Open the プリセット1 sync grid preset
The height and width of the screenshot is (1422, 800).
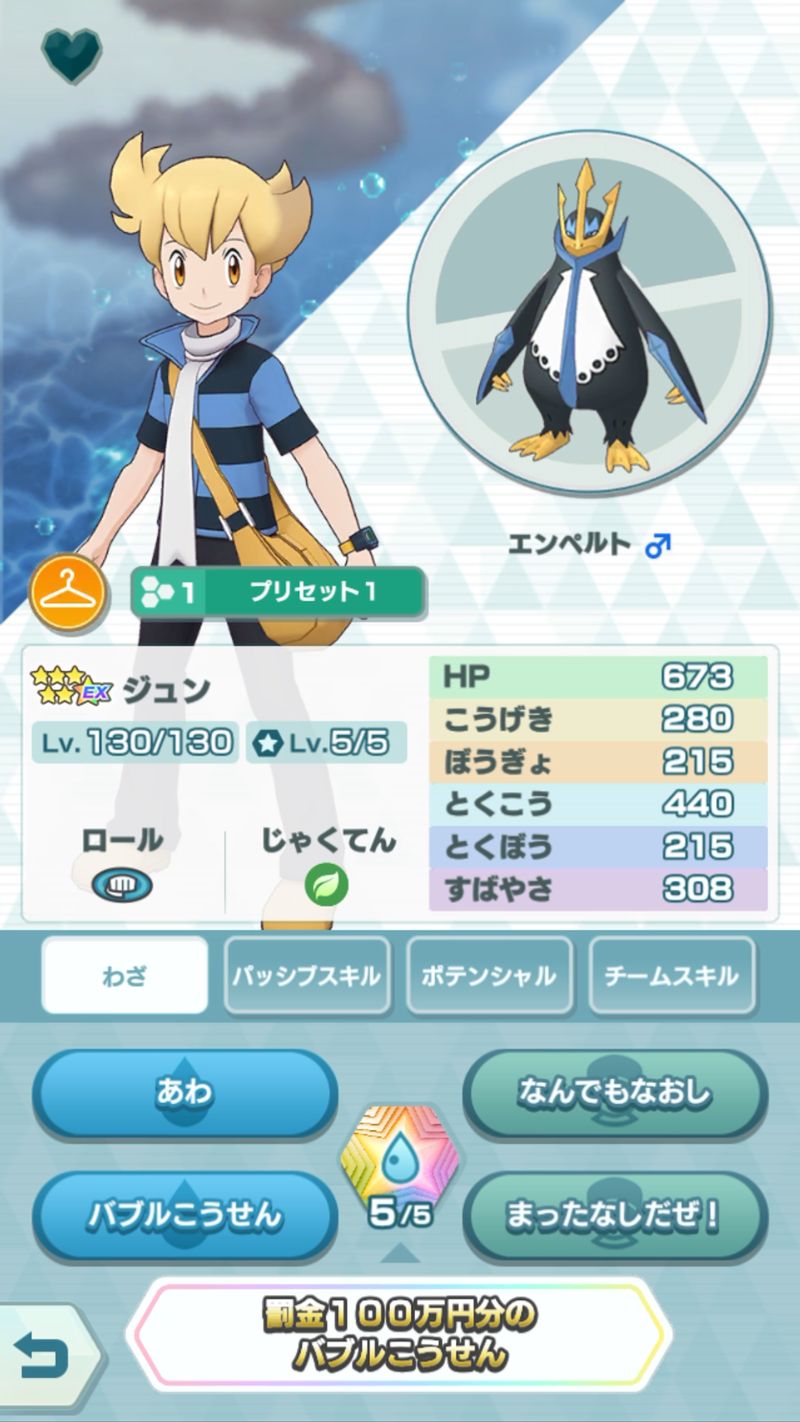pos(279,593)
